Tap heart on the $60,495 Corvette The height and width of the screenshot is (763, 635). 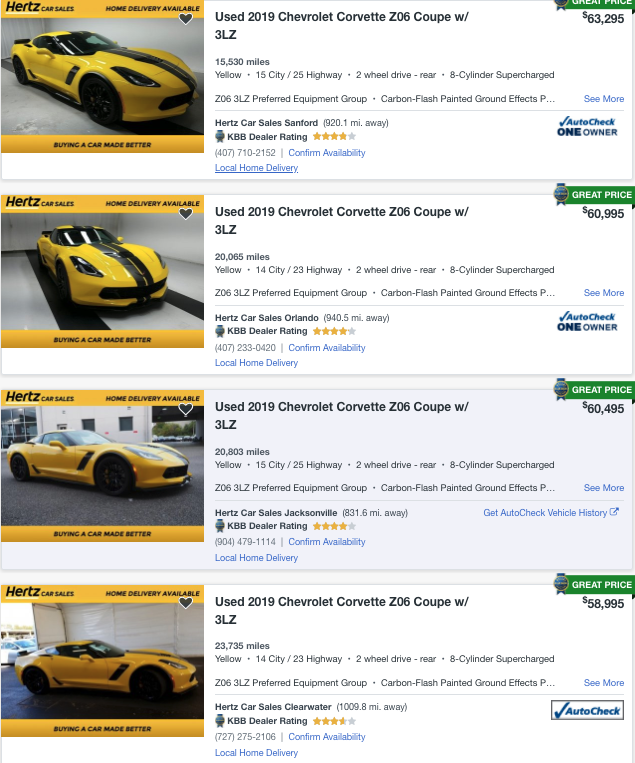[186, 409]
